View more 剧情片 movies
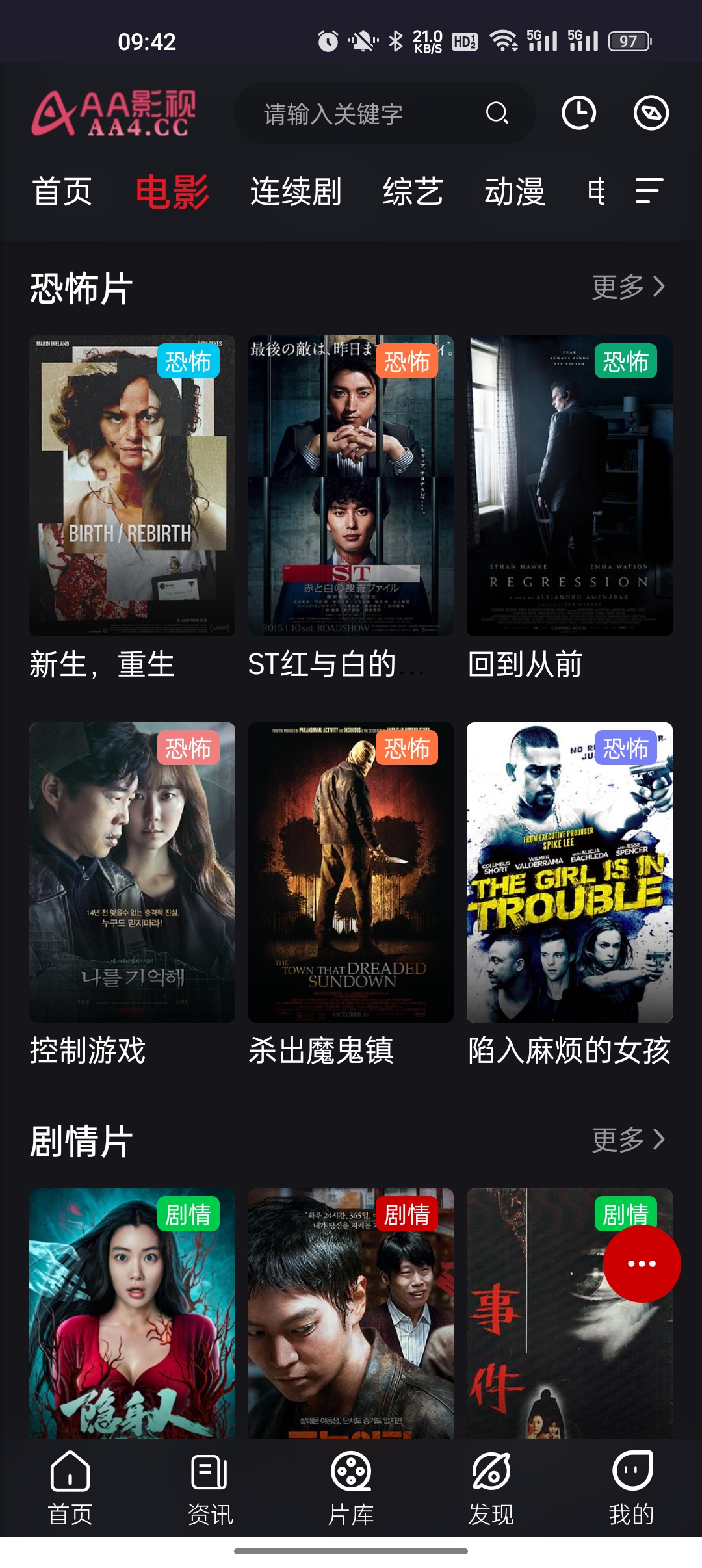 [x=628, y=1140]
